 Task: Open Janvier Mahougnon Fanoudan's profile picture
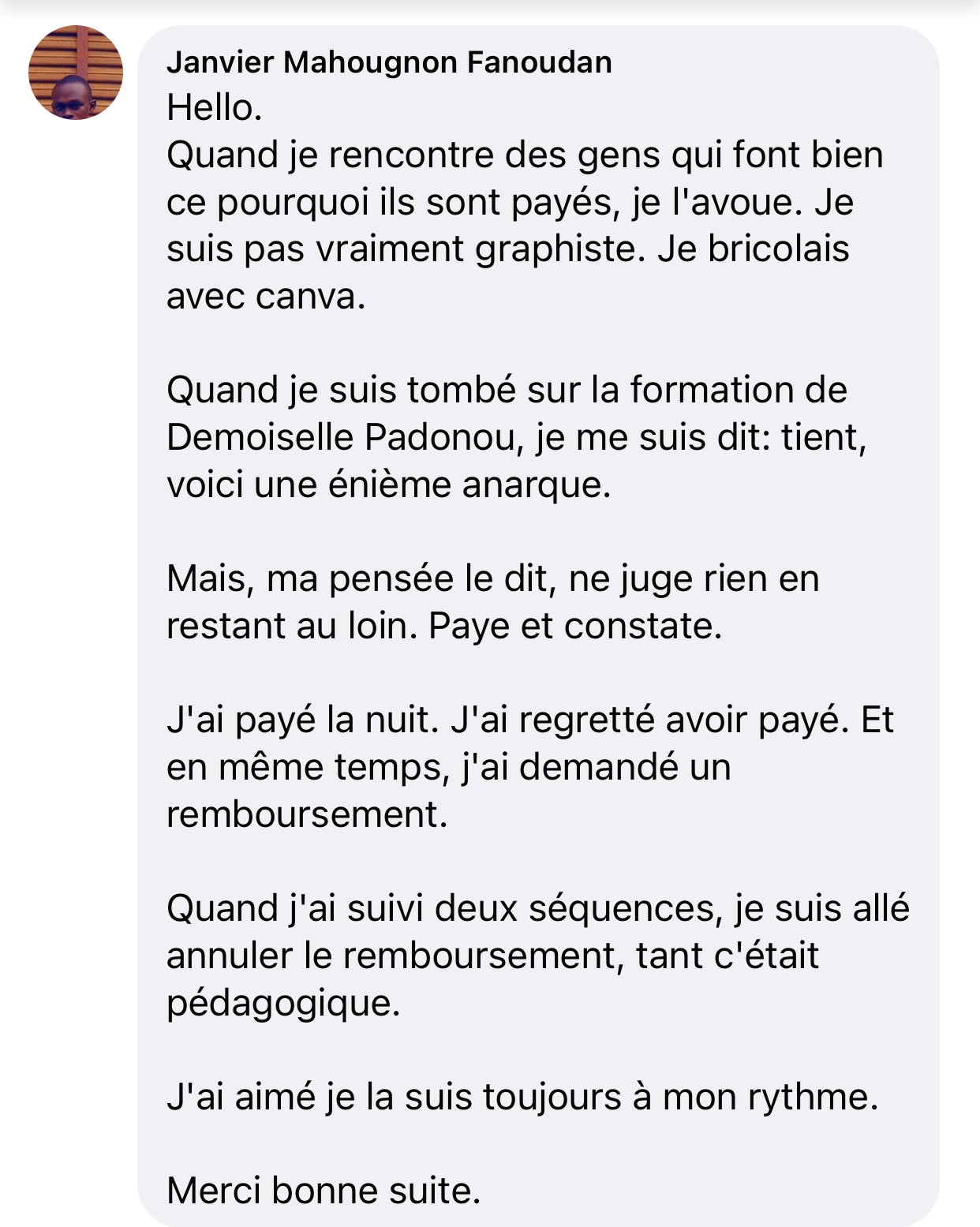tap(76, 73)
